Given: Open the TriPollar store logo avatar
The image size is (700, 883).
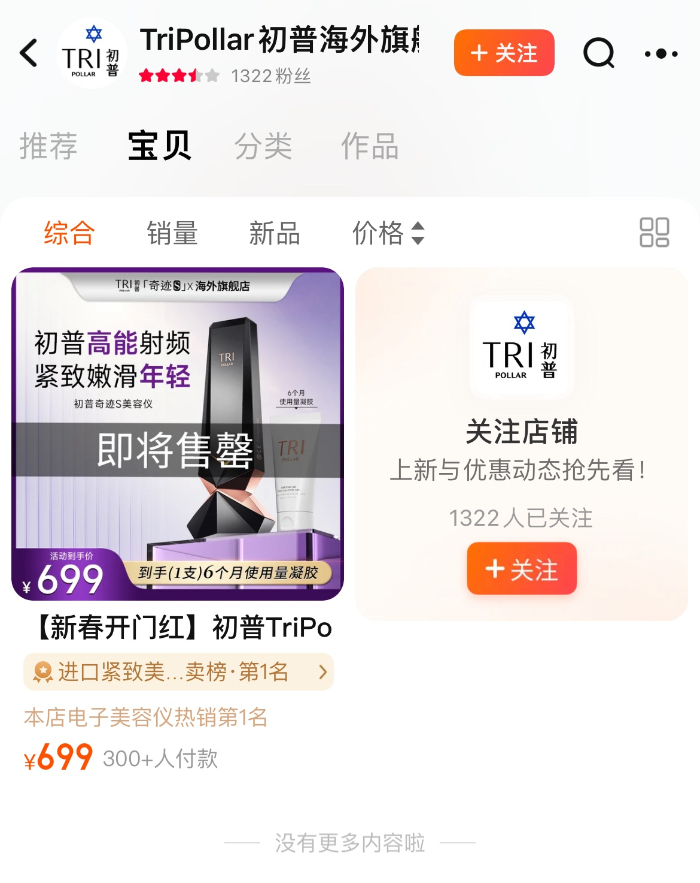Looking at the screenshot, I should (92, 54).
